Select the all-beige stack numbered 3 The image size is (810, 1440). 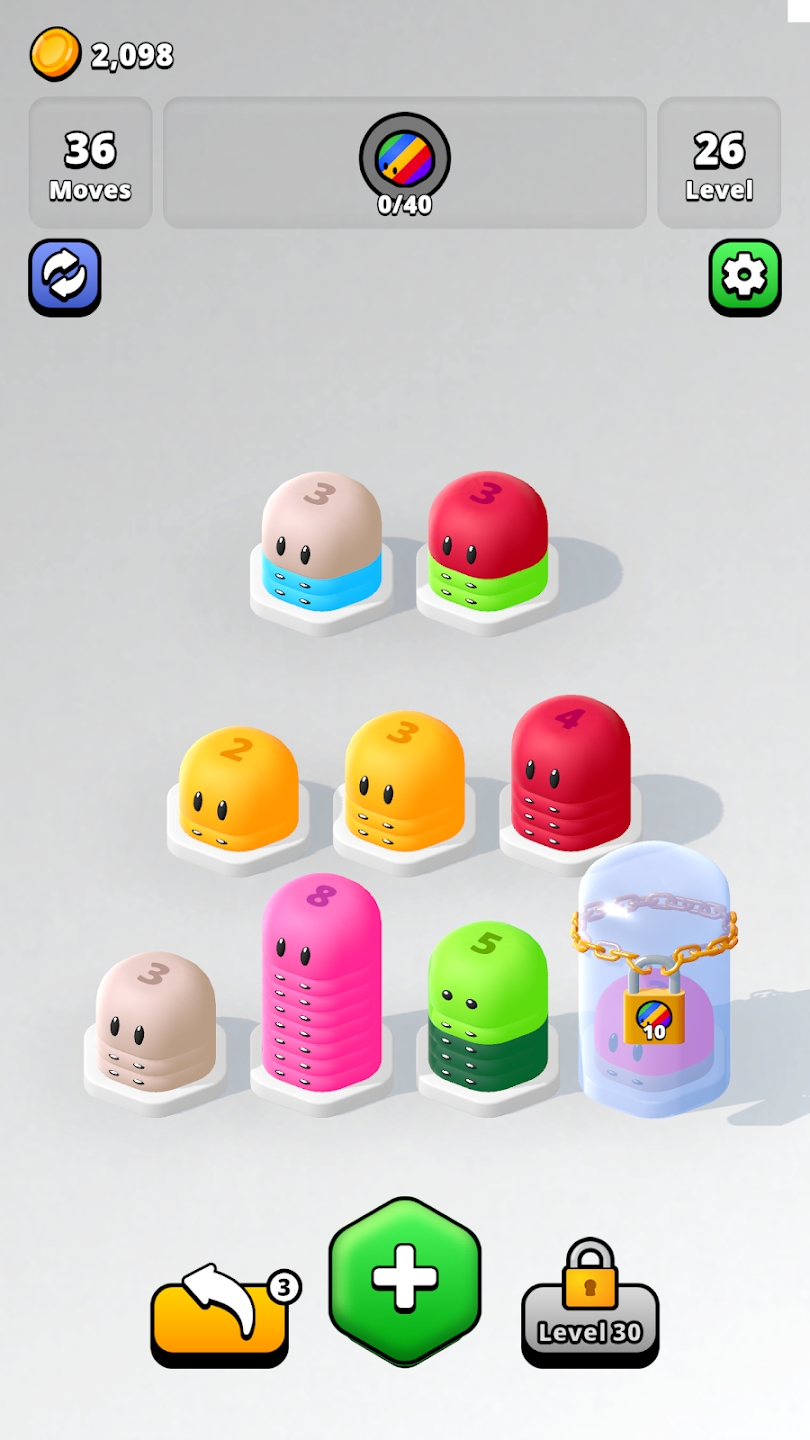pyautogui.click(x=156, y=1021)
